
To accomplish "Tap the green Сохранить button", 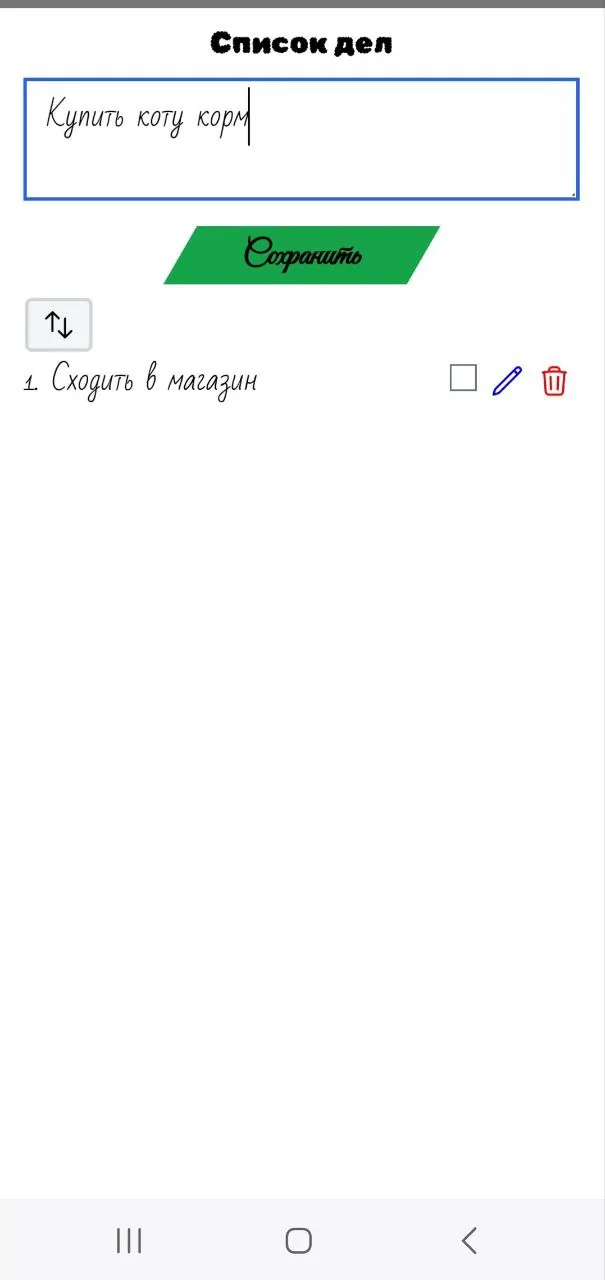I will click(302, 255).
